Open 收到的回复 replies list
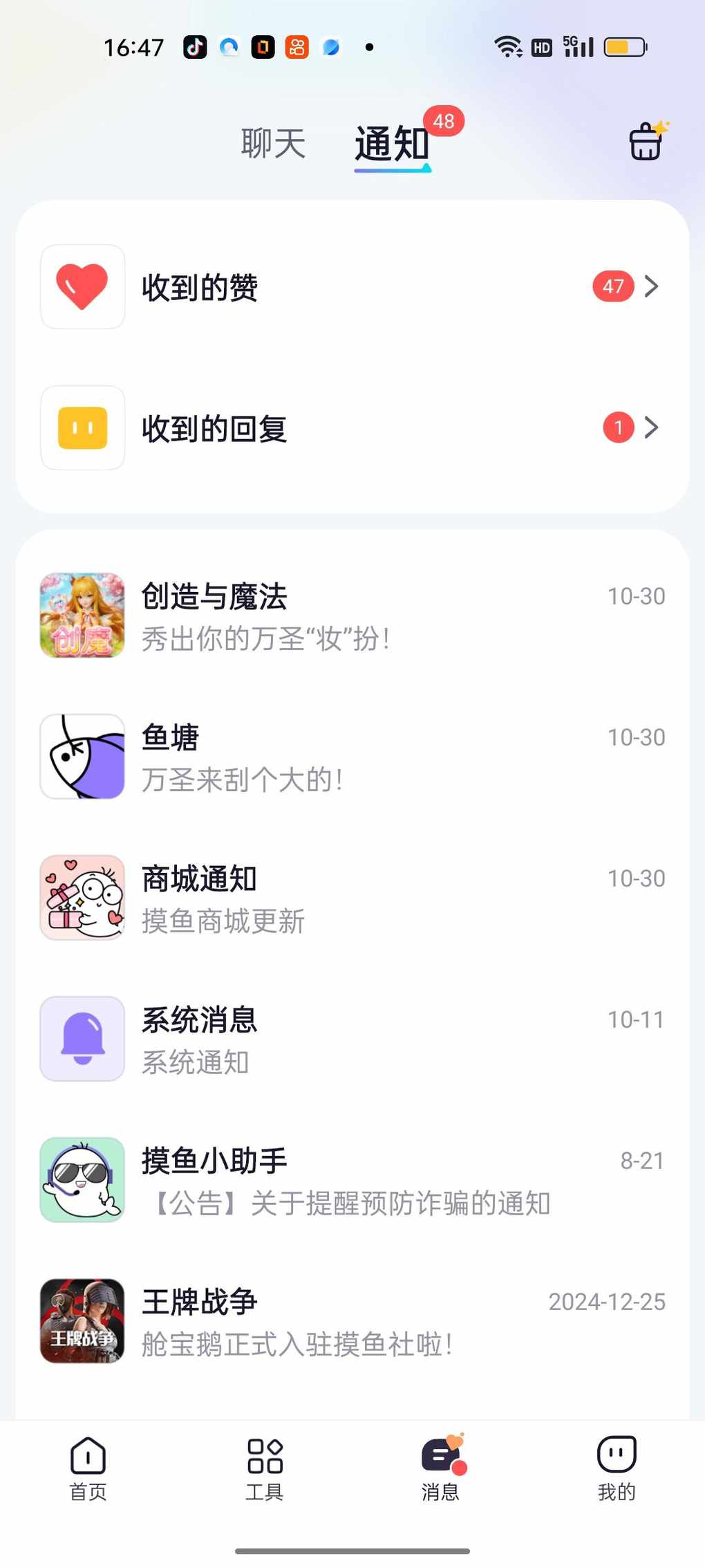705x1568 pixels. pyautogui.click(x=352, y=428)
